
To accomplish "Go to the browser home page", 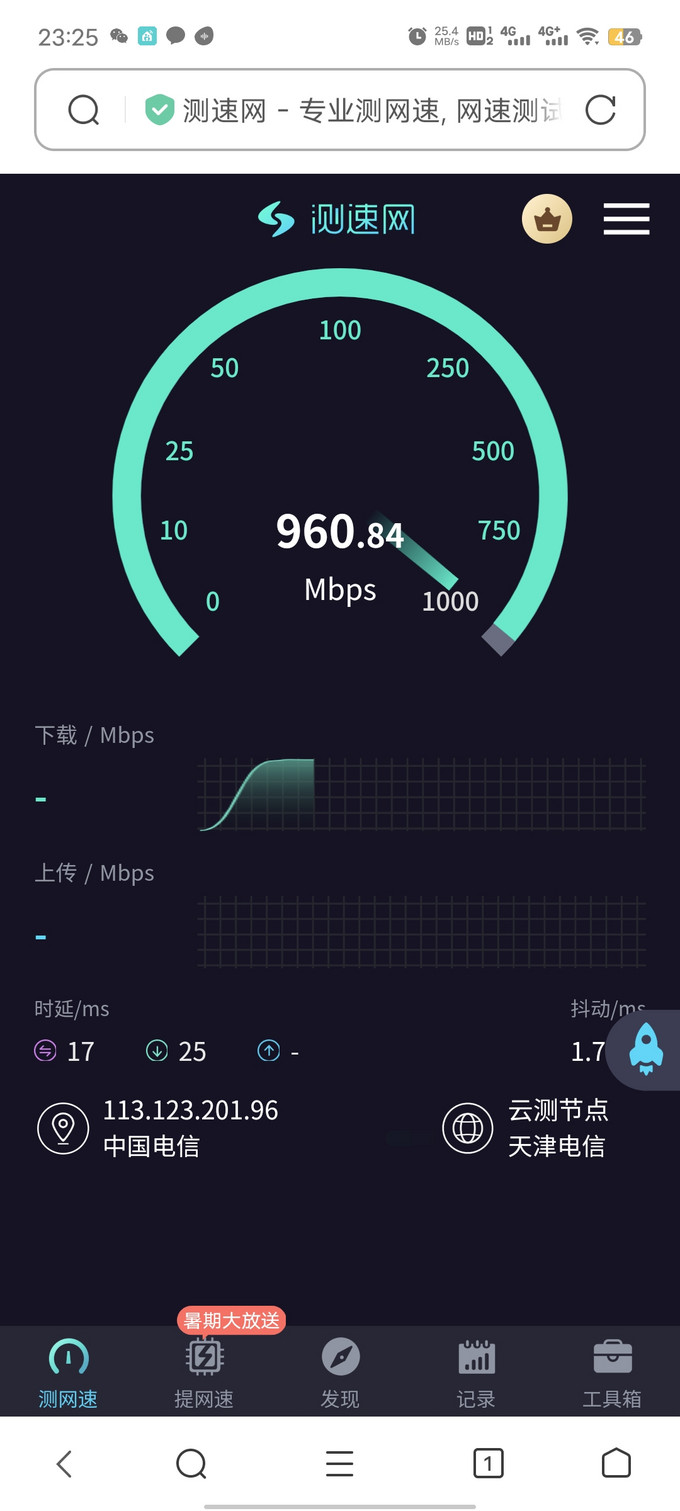I will click(x=616, y=1464).
